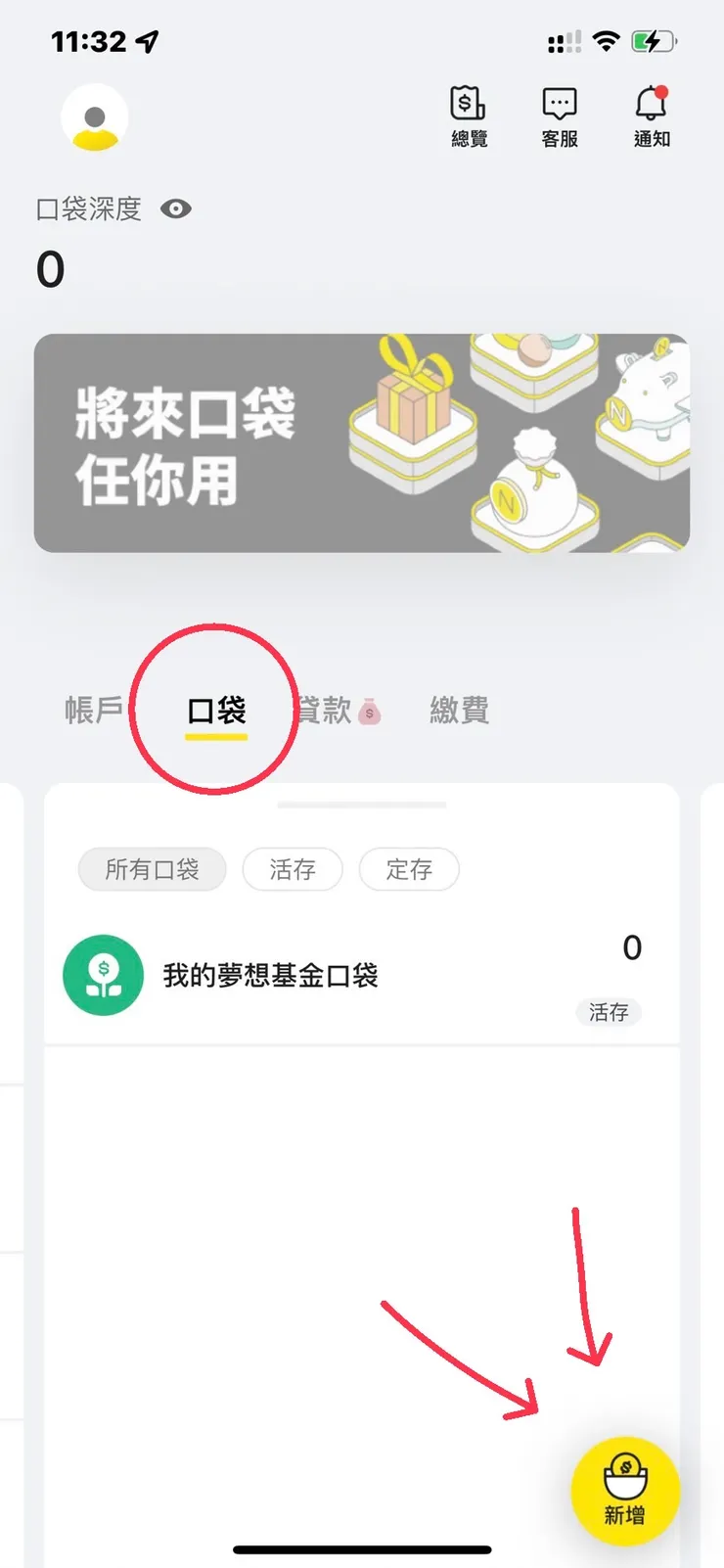Open 總覽 overview
The width and height of the screenshot is (724, 1568).
[469, 117]
